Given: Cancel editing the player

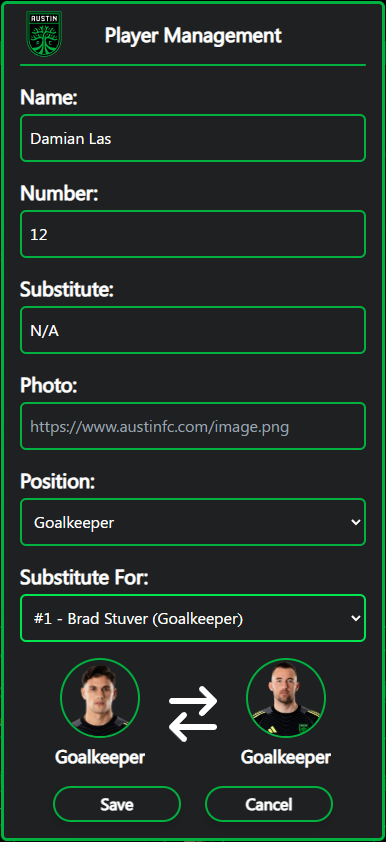Looking at the screenshot, I should click(269, 804).
